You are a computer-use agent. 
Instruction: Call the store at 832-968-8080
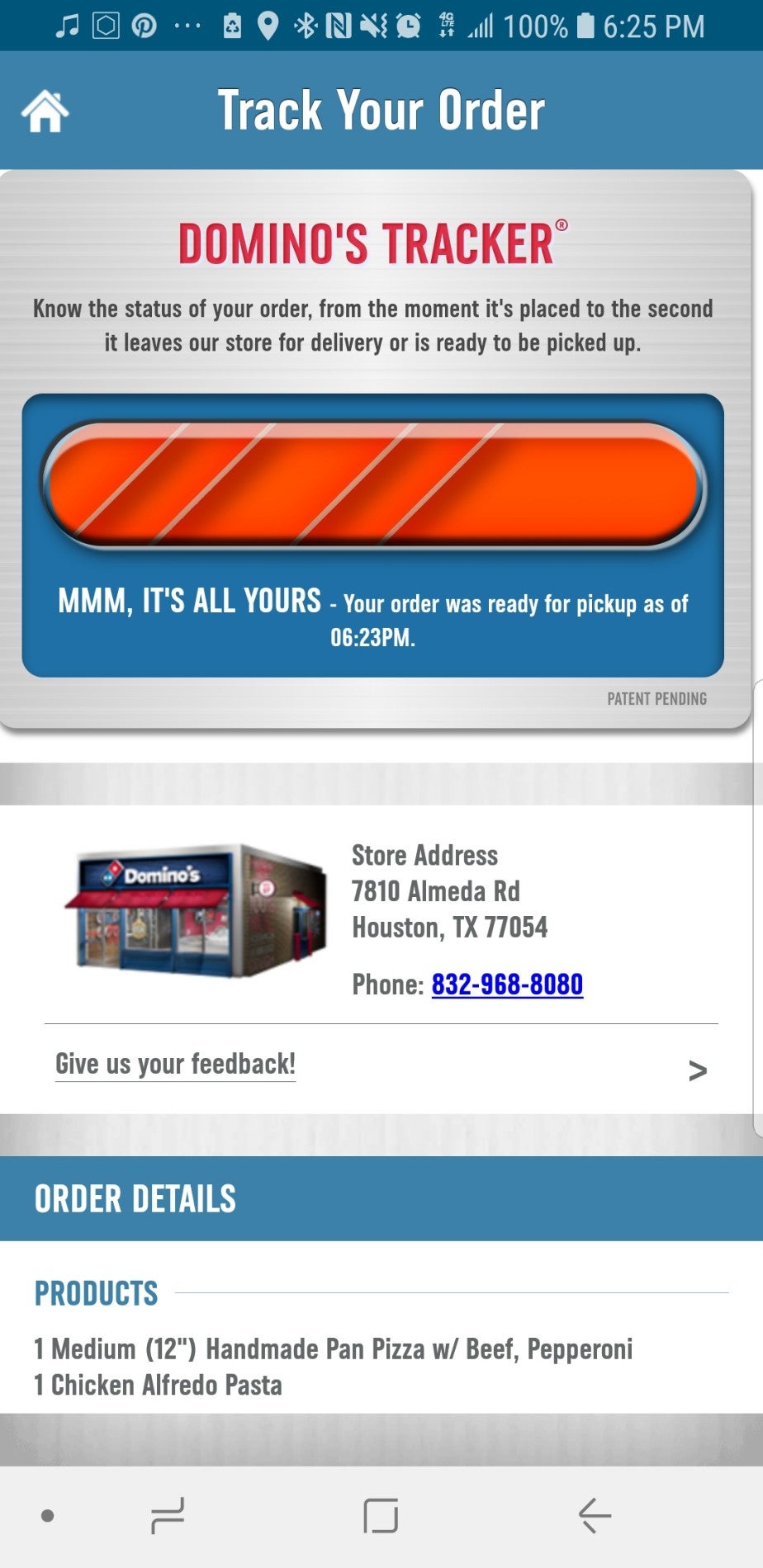pyautogui.click(x=507, y=984)
